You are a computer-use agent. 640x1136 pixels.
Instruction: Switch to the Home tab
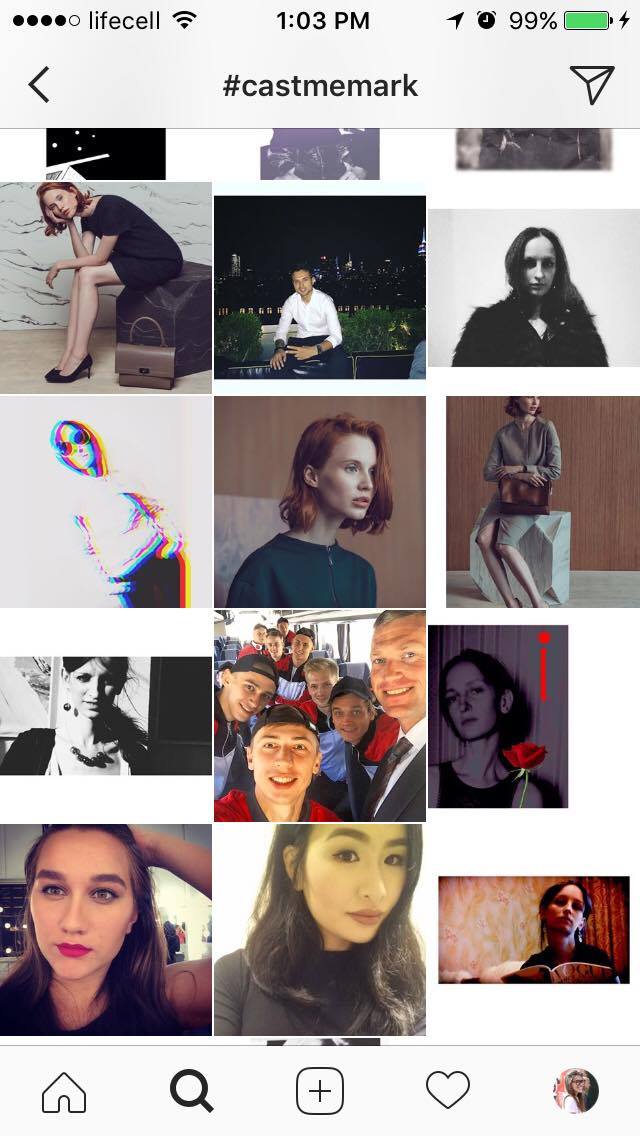[64, 1091]
